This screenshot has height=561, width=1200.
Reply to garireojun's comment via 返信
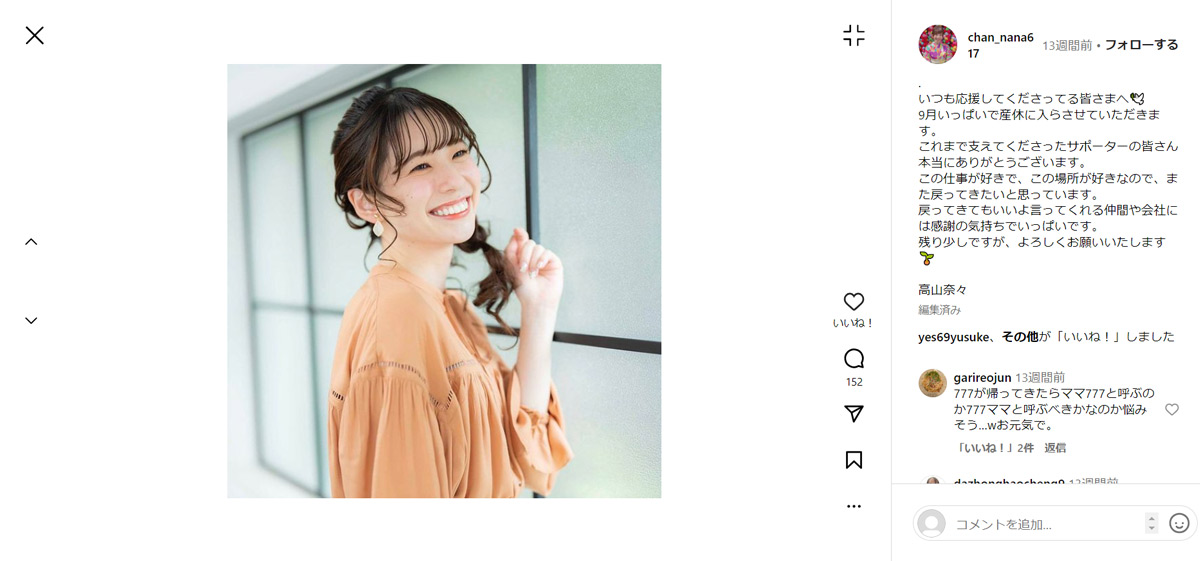[1055, 448]
